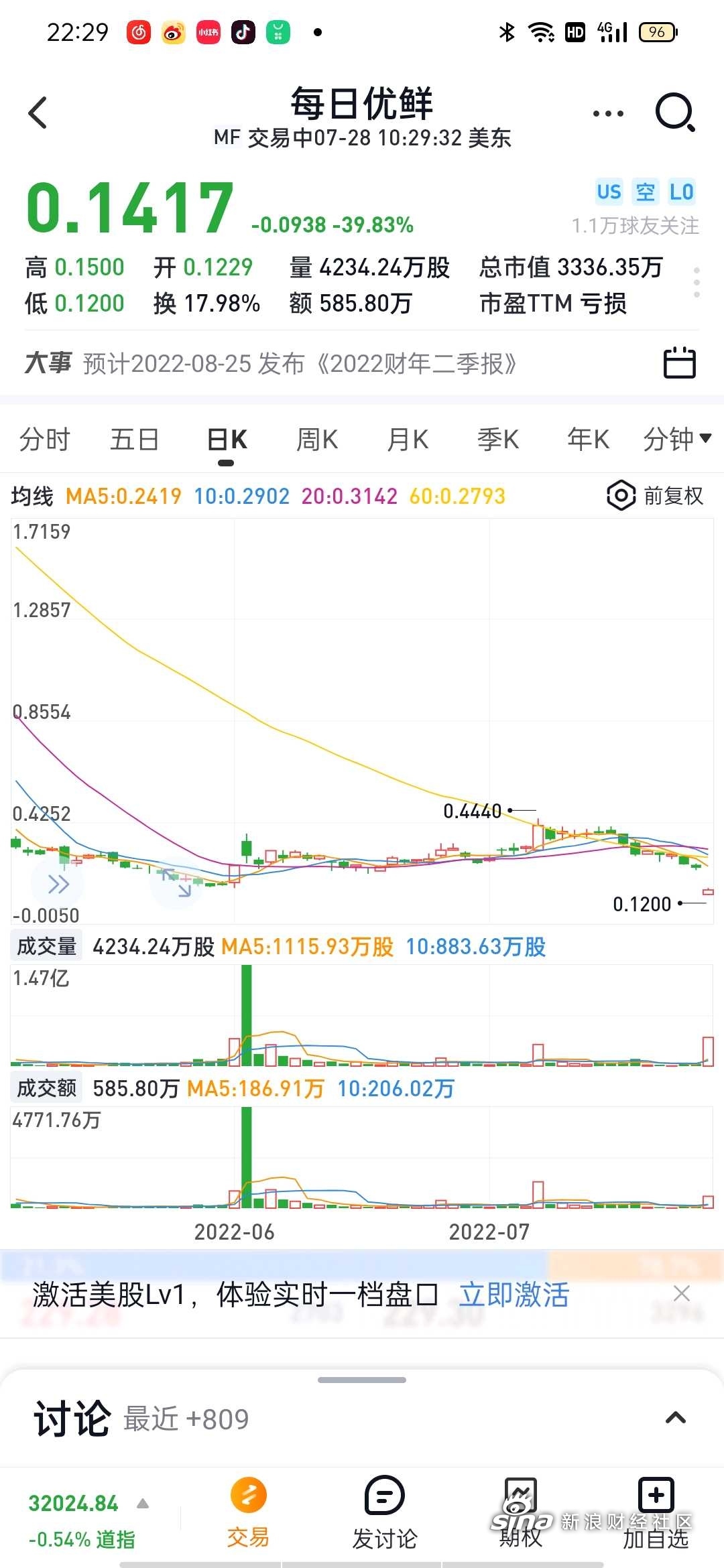Tap 发讨论 to post a discussion
This screenshot has width=724, height=1568.
[385, 1513]
